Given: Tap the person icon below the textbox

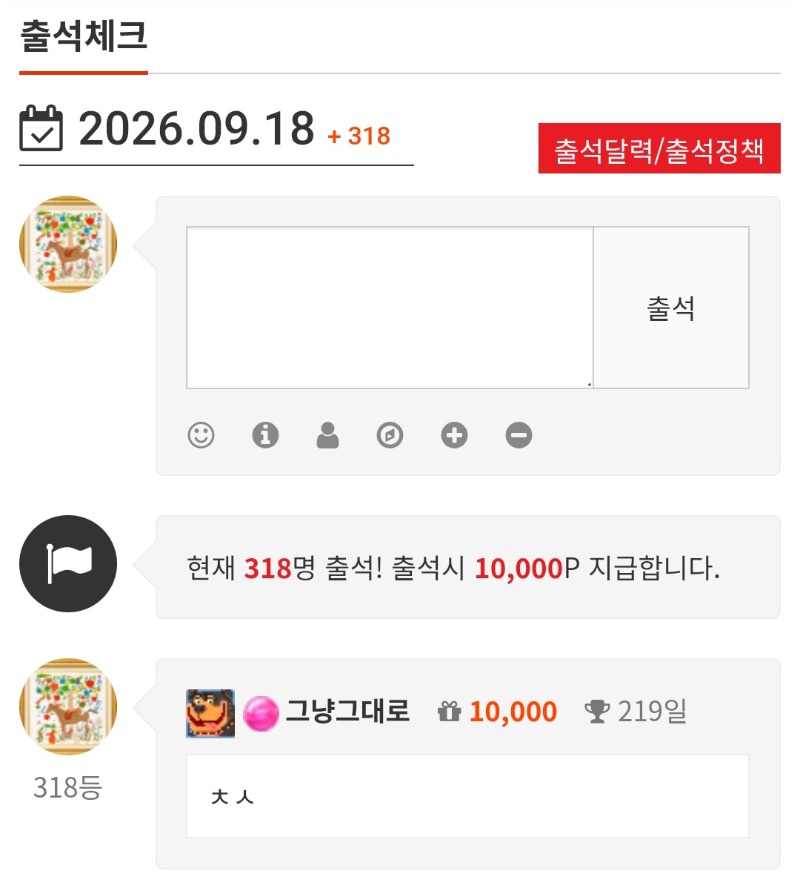Looking at the screenshot, I should 328,435.
